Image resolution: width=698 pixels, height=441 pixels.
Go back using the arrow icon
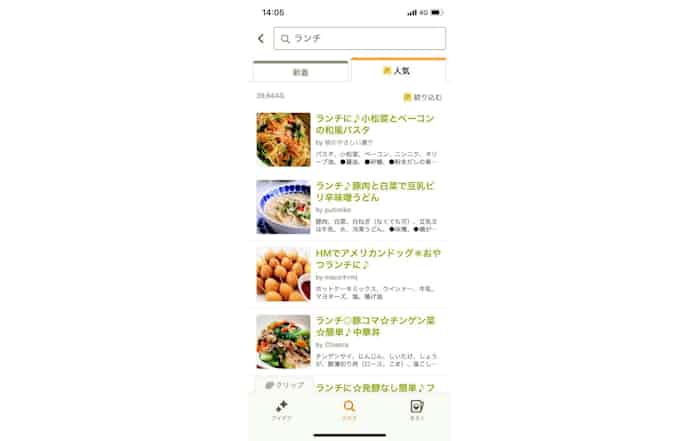click(x=261, y=39)
